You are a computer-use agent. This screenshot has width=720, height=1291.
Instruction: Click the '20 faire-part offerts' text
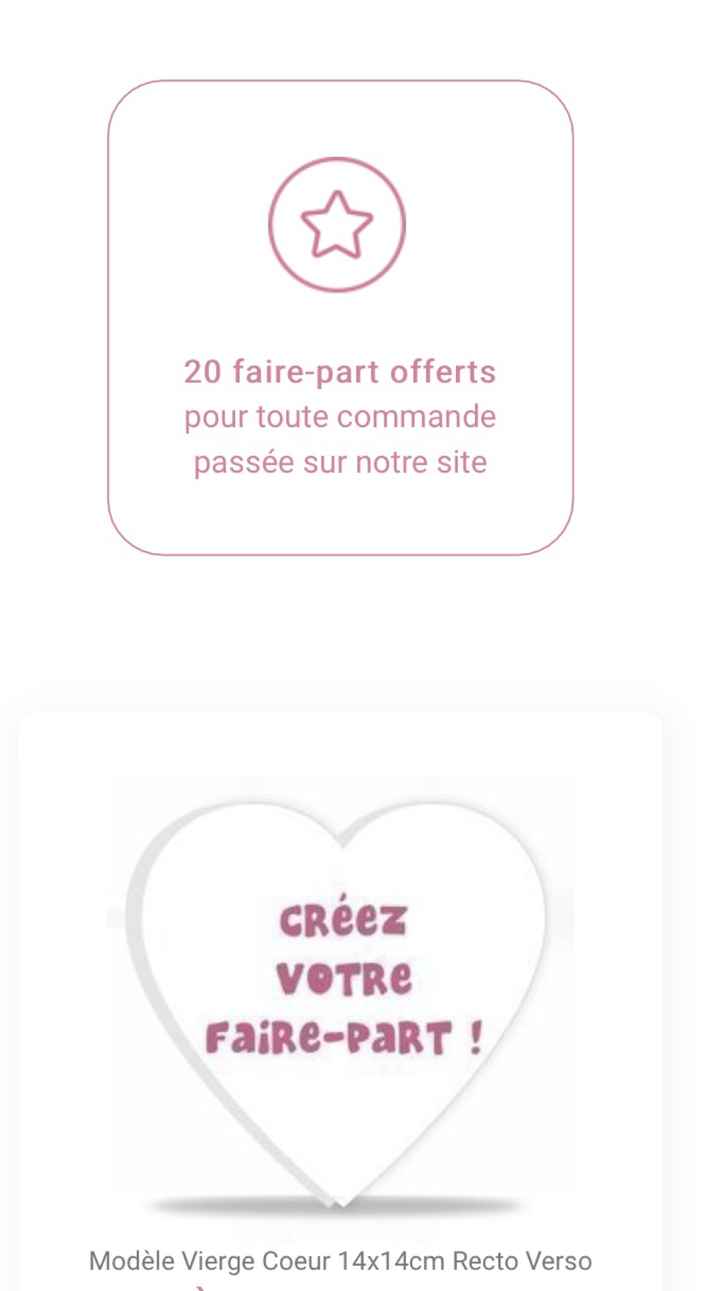338,371
